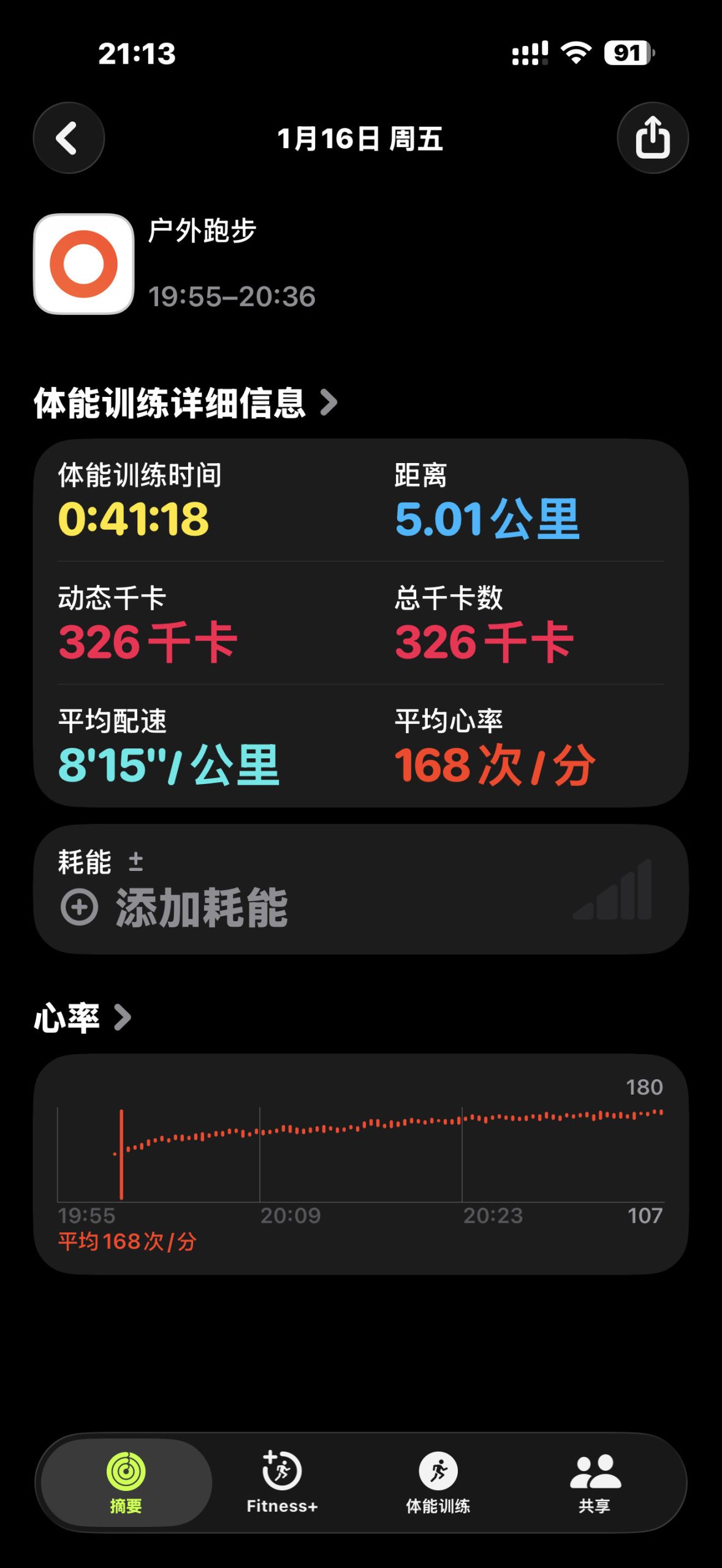Tap 添加耗能 to add effort
722x1568 pixels.
point(202,907)
